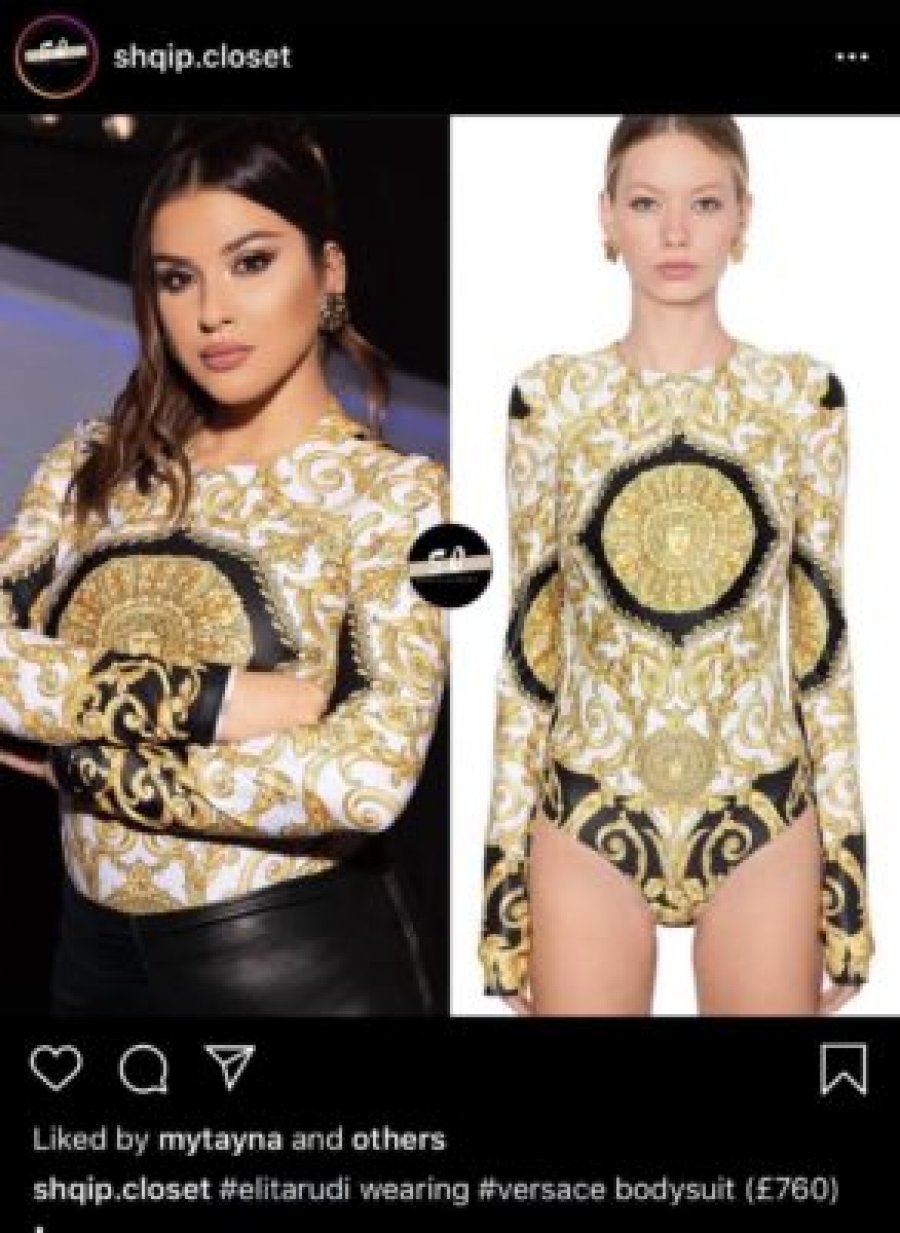Viewport: 900px width, 1233px height.
Task: Bookmark this post
Action: [843, 1070]
